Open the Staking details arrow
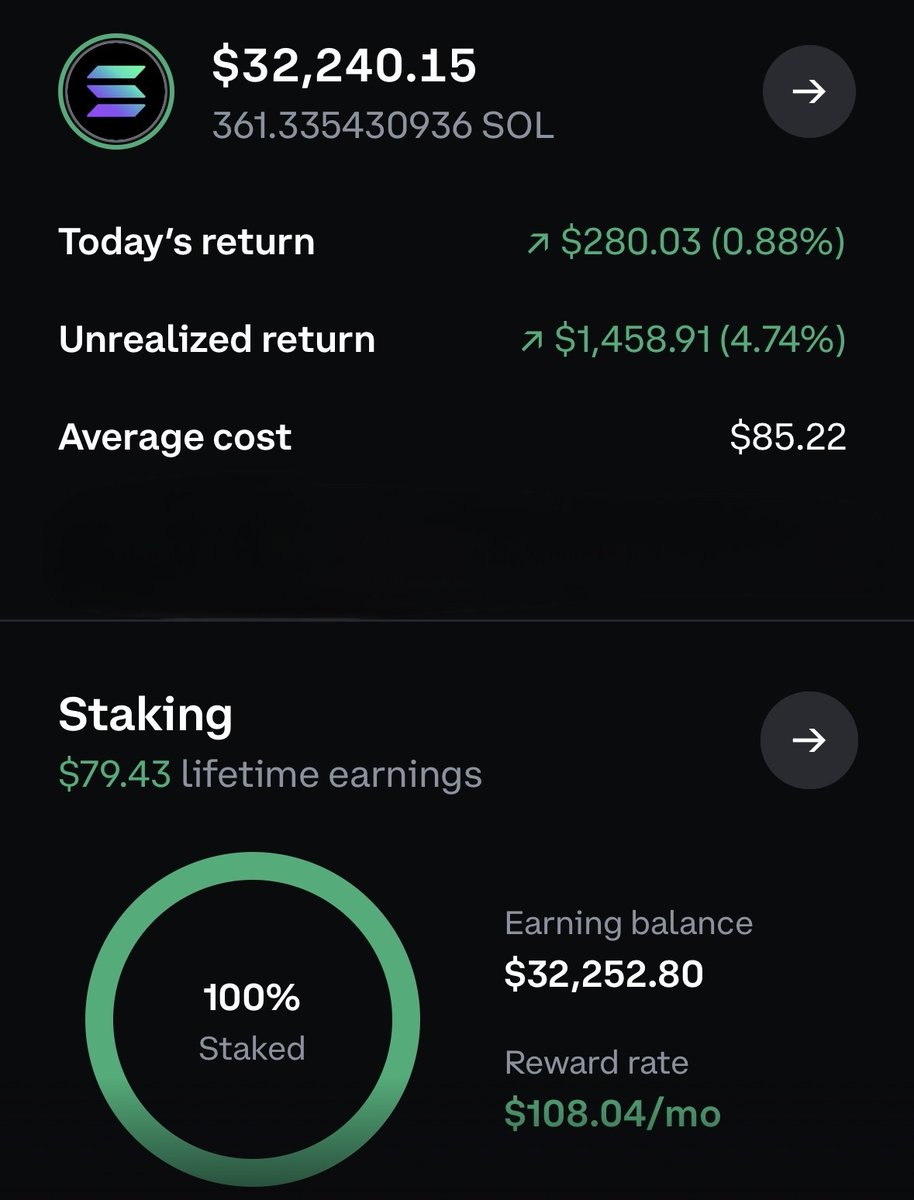 coord(808,740)
